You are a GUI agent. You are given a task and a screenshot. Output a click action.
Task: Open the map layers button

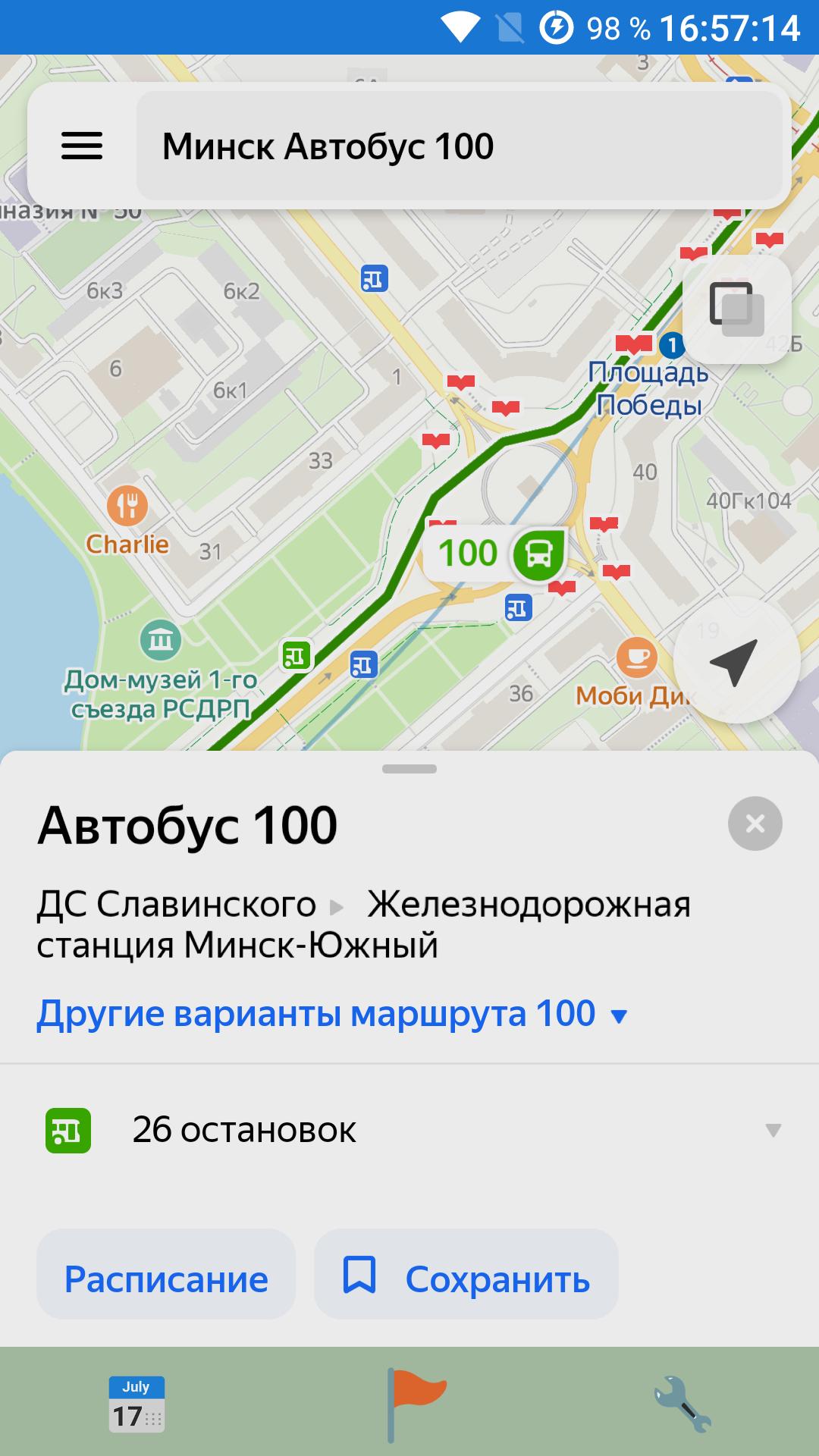click(x=736, y=309)
